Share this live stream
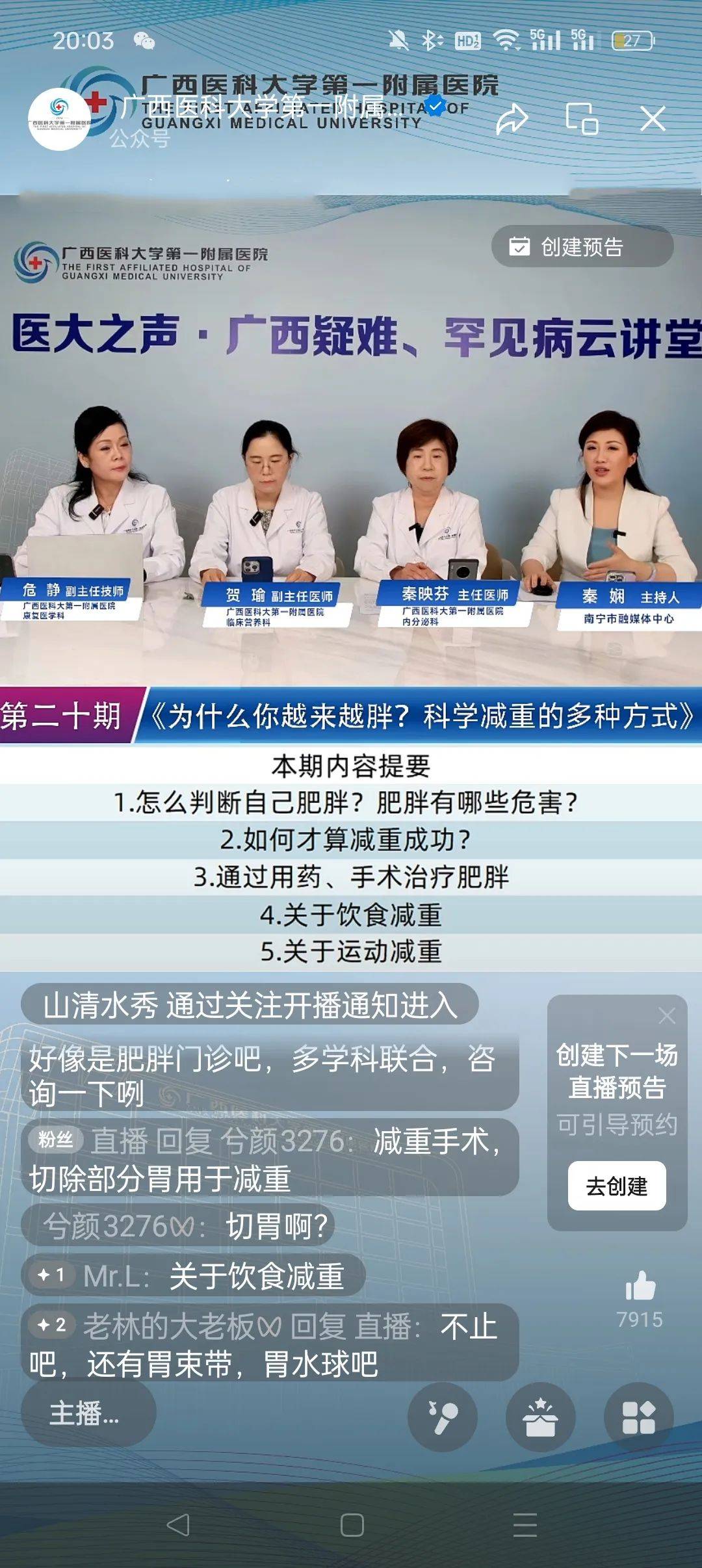 [512, 119]
